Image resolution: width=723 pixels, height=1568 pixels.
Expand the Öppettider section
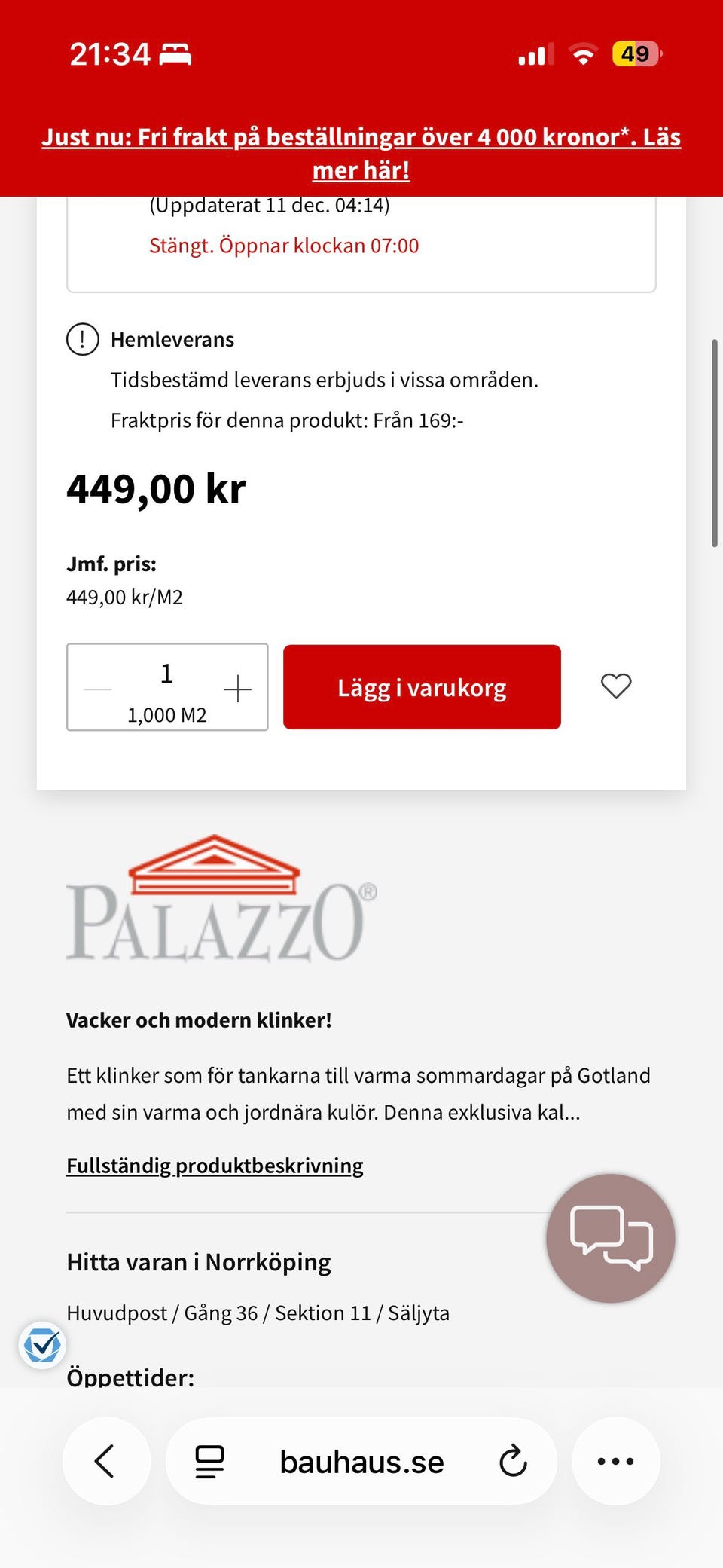pyautogui.click(x=130, y=1376)
